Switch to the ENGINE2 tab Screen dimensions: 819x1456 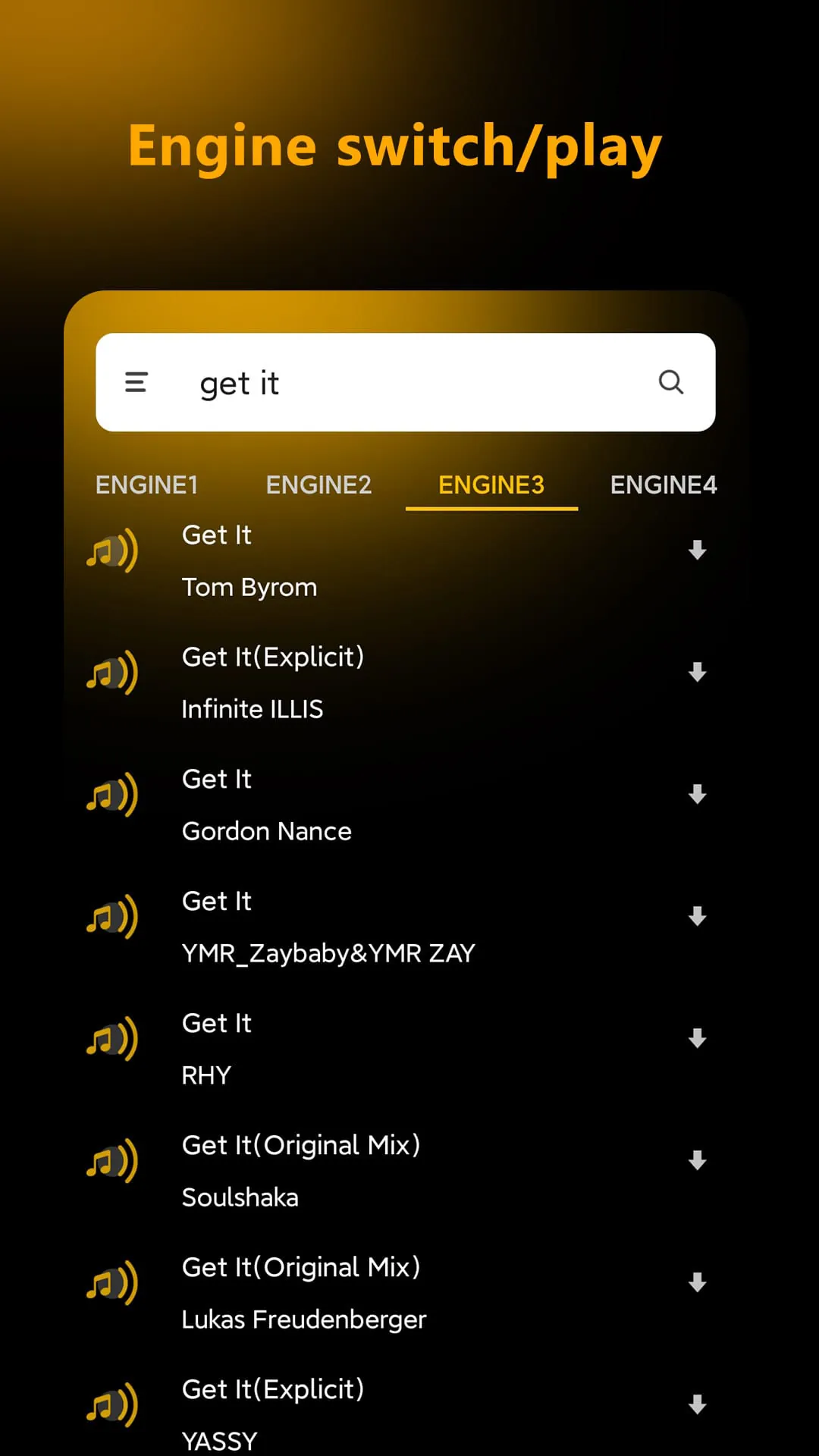(319, 485)
